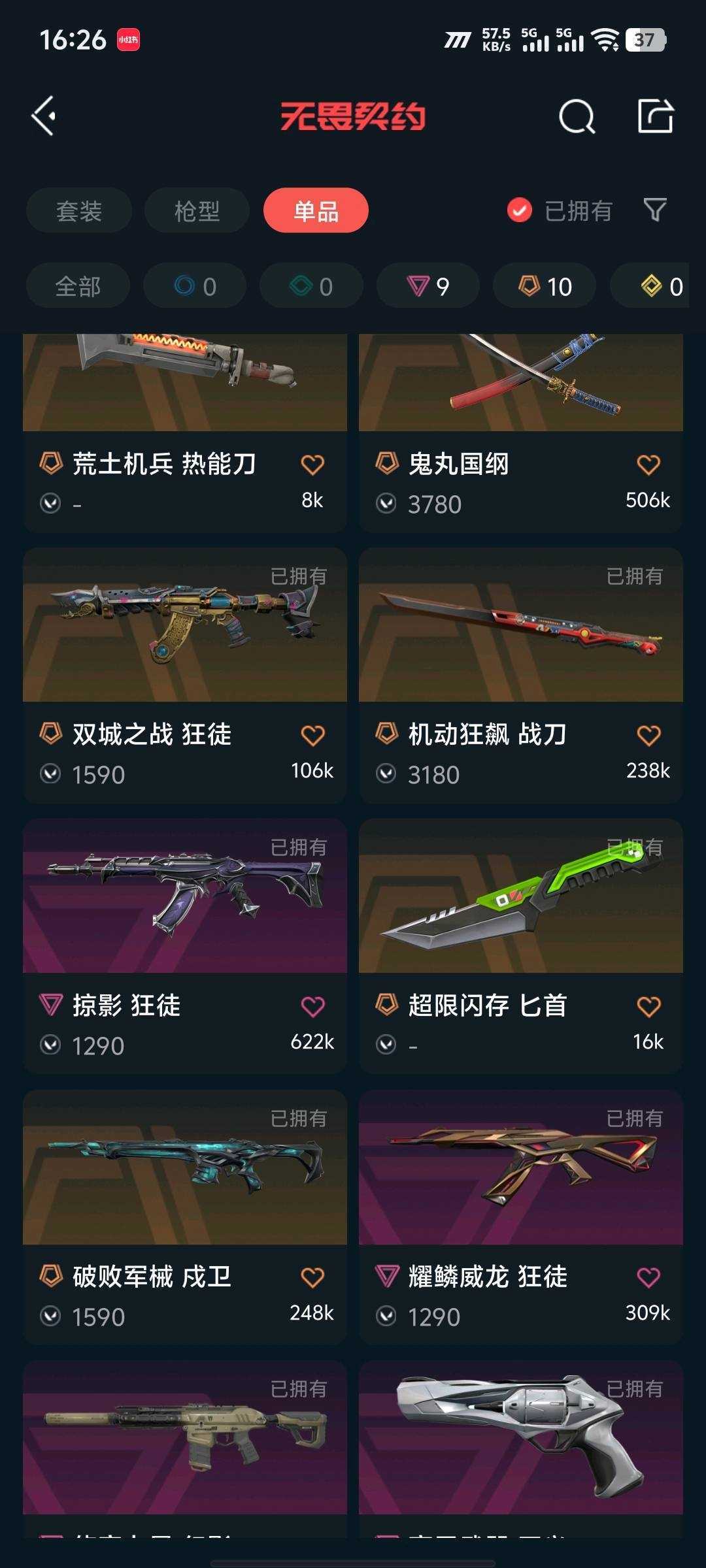Switch to the 套装 tab
The width and height of the screenshot is (706, 1568).
[79, 210]
